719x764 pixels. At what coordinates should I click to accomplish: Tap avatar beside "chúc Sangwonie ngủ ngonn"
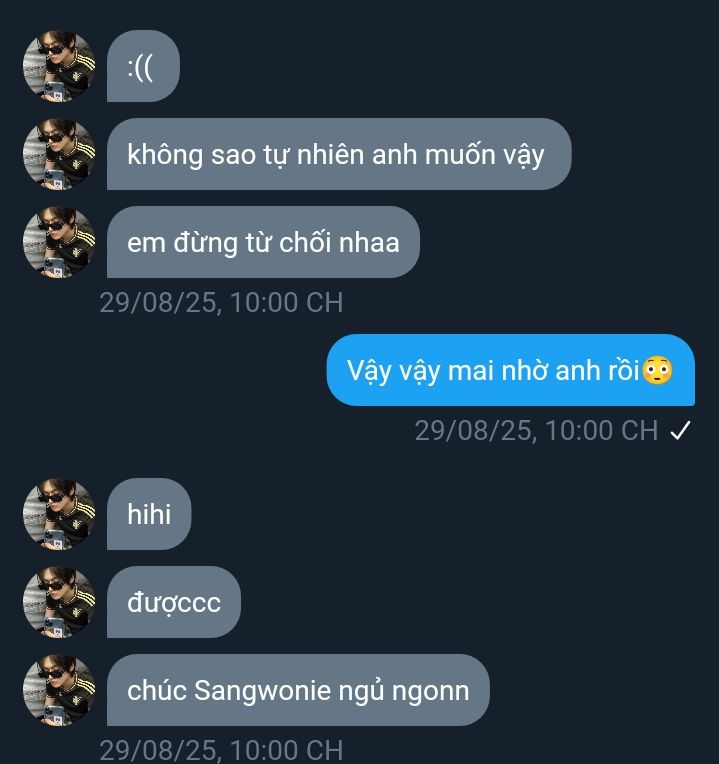59,690
